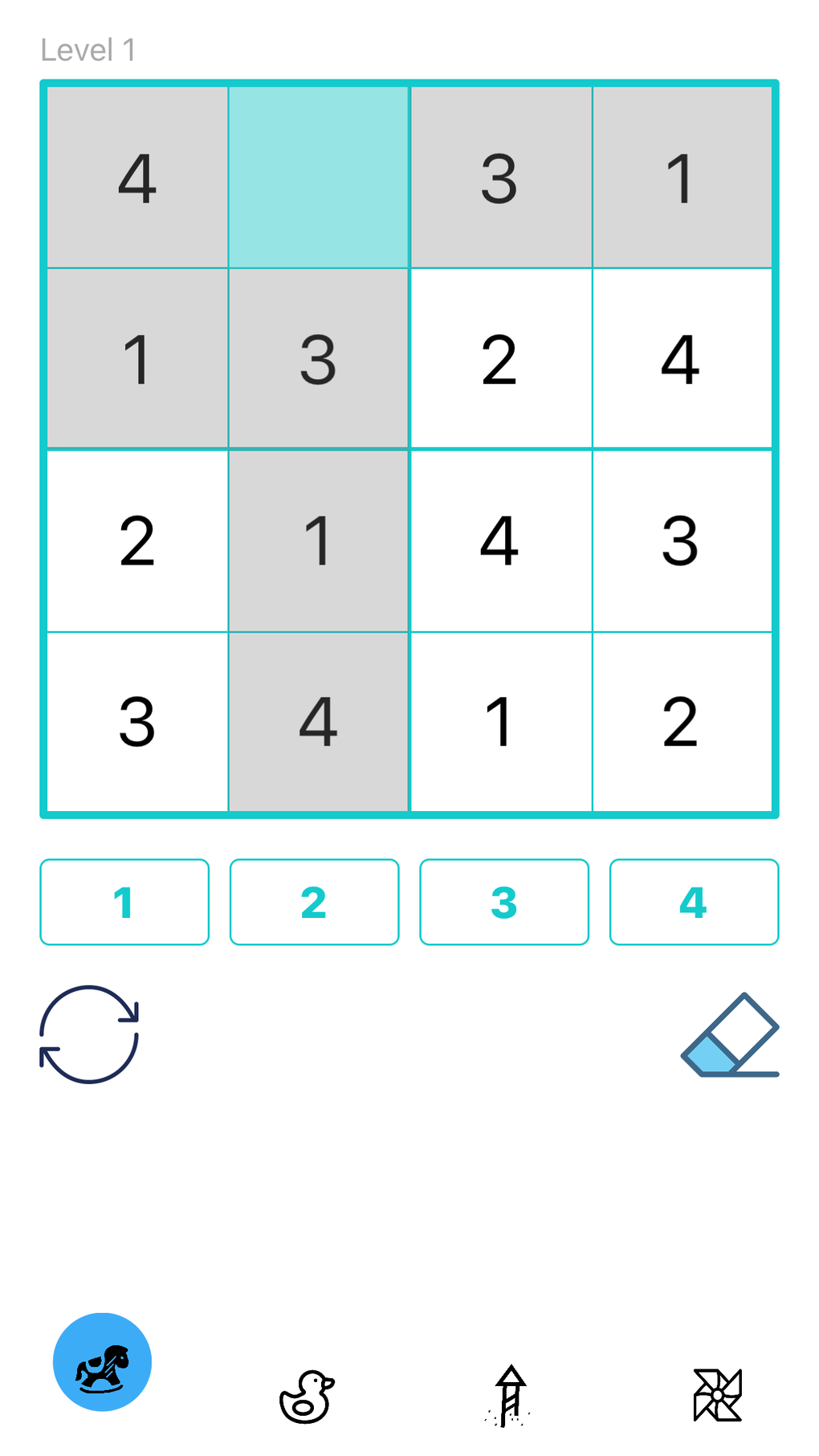Tap the refresh arrows on the left
The width and height of the screenshot is (819, 1456).
pos(89,1036)
